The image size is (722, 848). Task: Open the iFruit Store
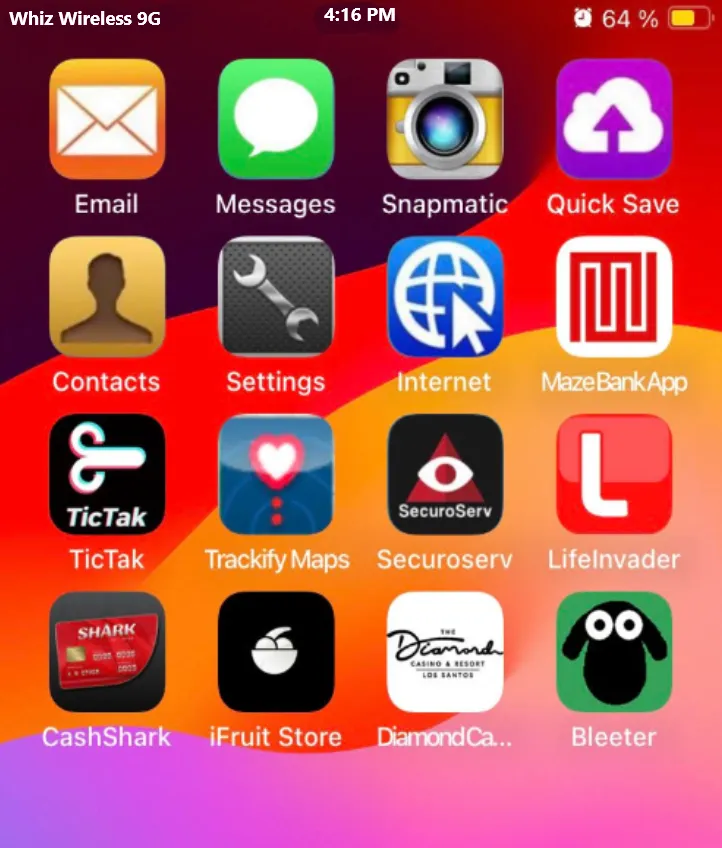coord(275,651)
